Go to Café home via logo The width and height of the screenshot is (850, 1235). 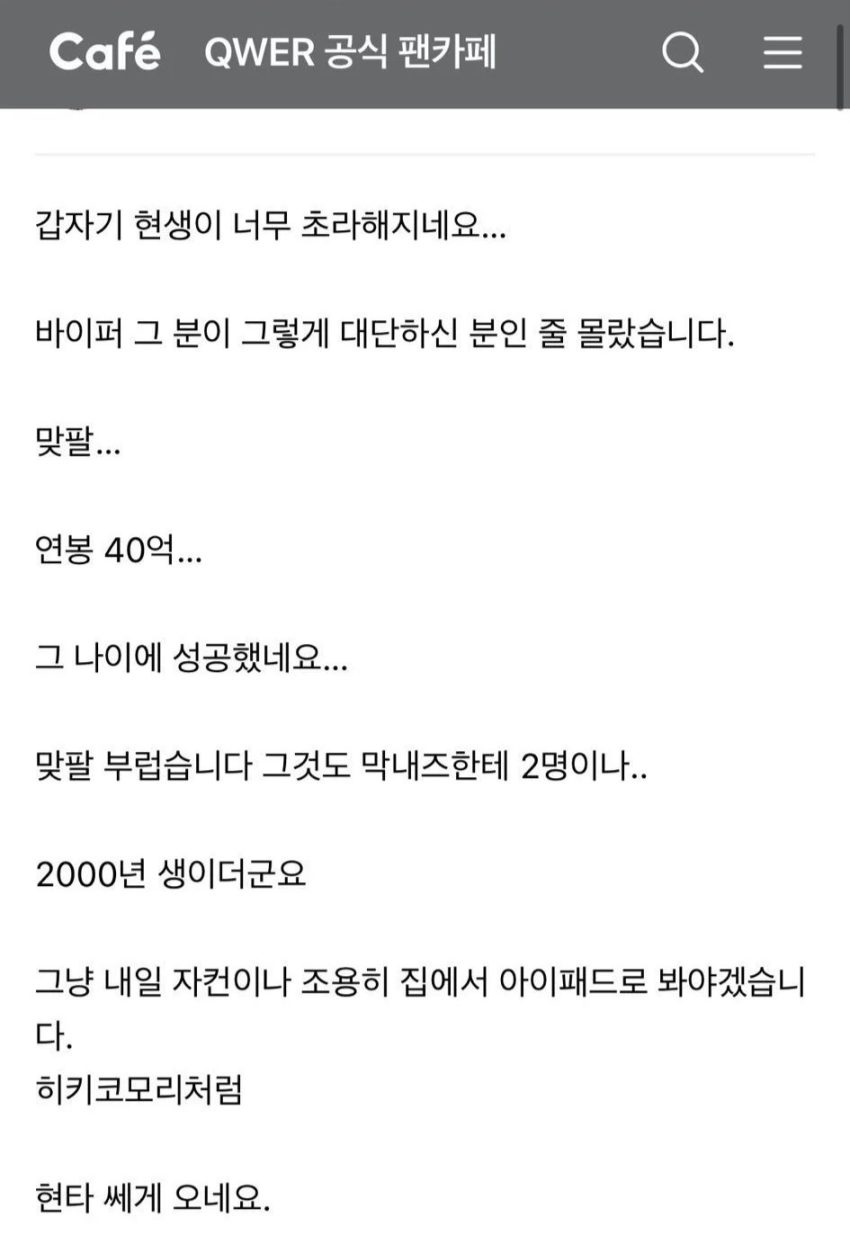105,52
